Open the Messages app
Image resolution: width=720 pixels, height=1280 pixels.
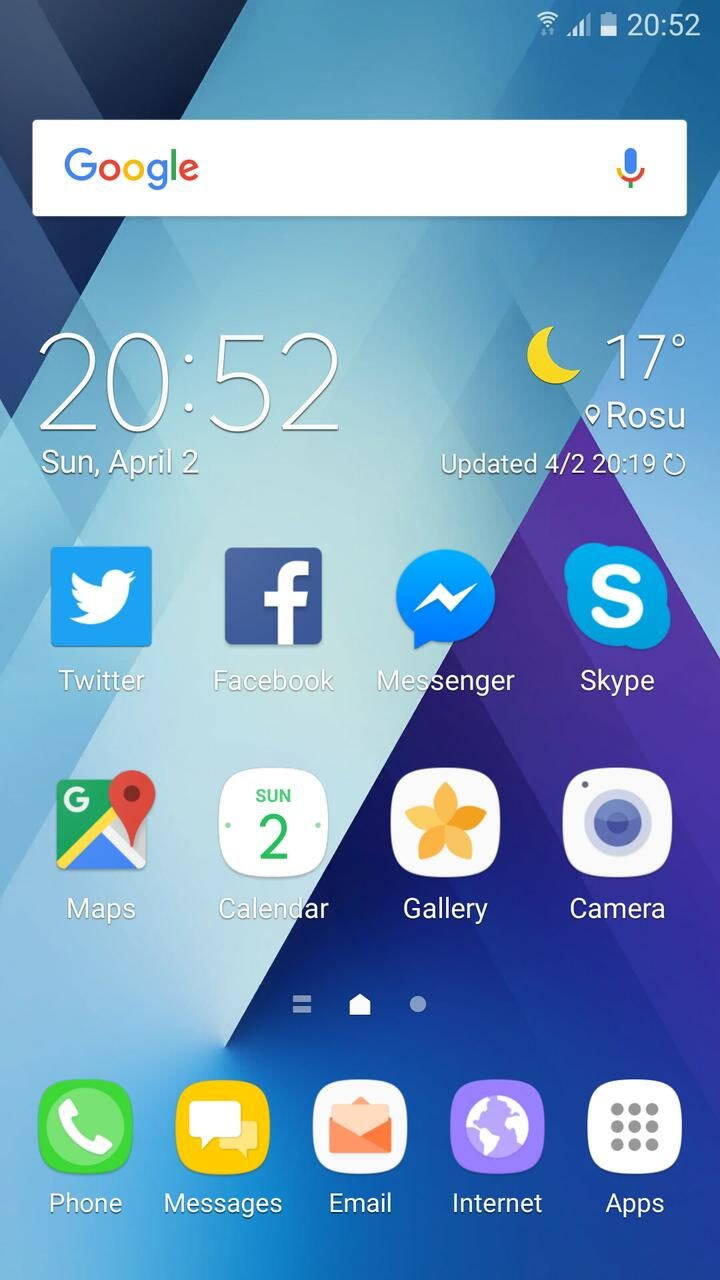(x=223, y=1127)
